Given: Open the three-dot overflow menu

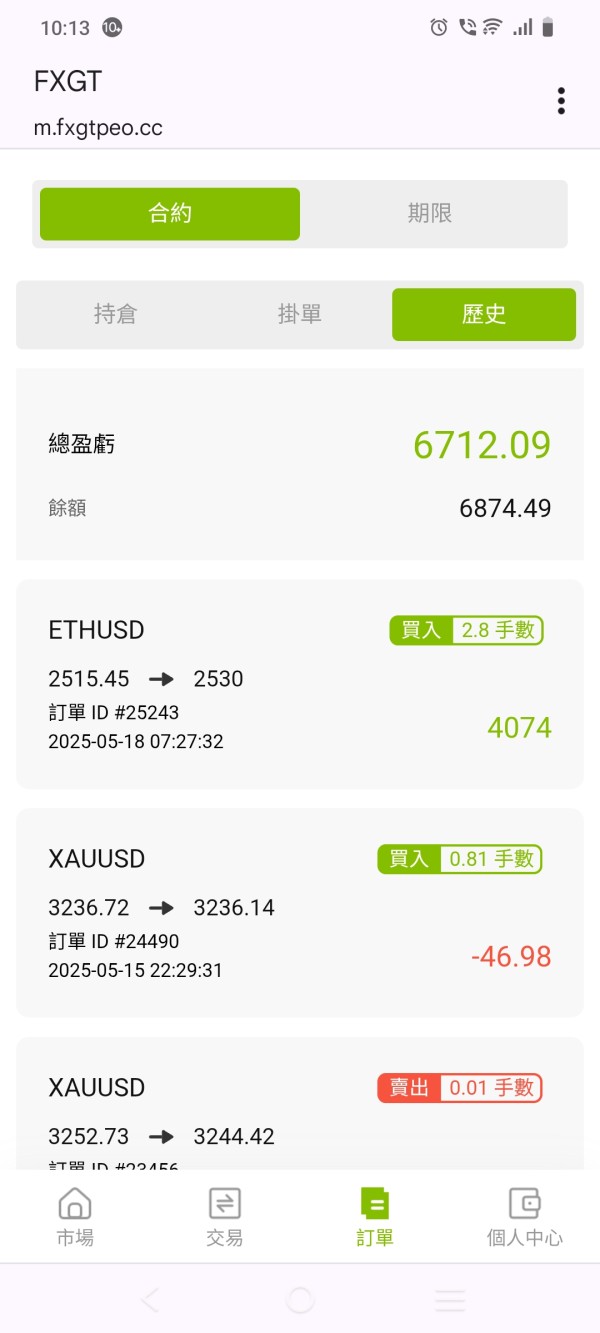Looking at the screenshot, I should (x=561, y=101).
